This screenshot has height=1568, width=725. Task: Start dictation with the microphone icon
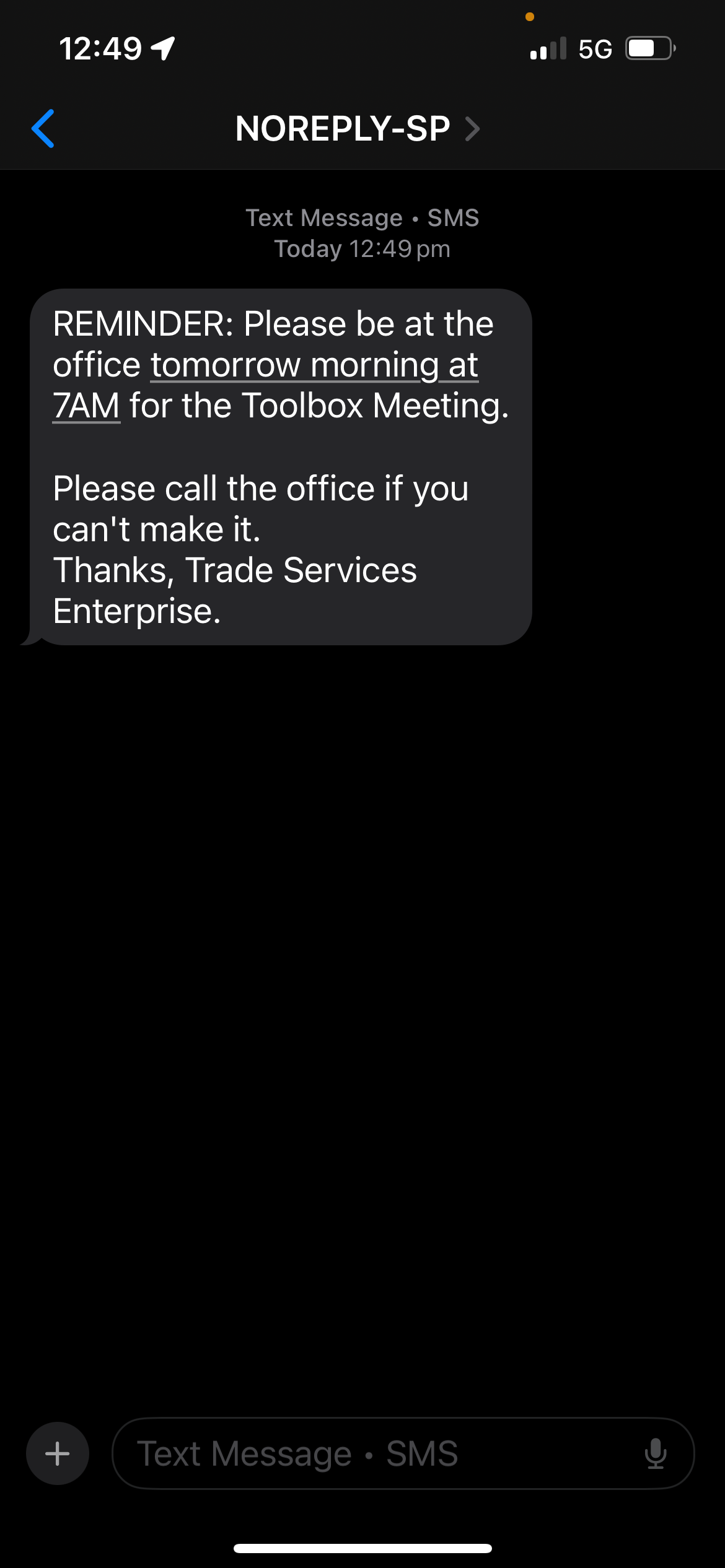[656, 1453]
